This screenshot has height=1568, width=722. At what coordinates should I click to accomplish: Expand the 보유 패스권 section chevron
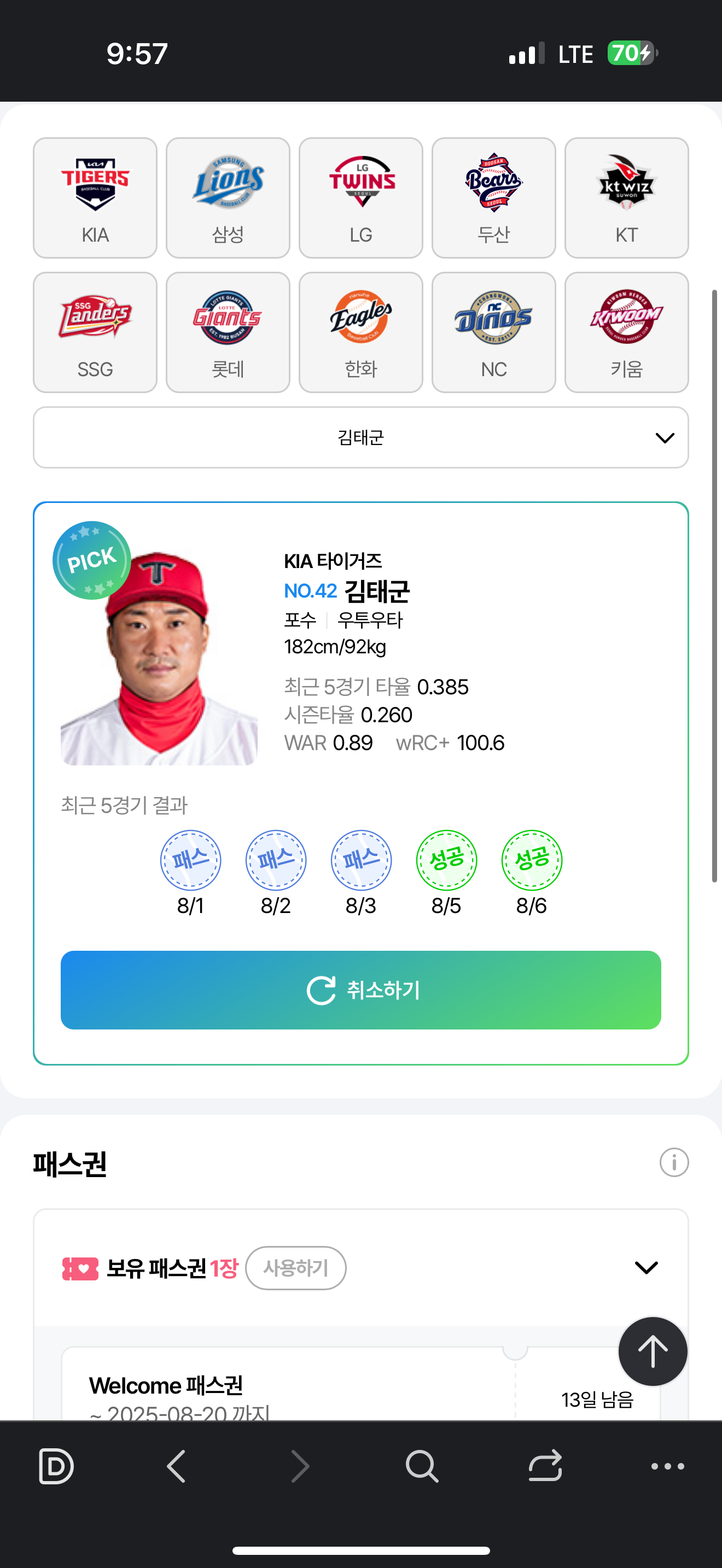click(x=646, y=1268)
